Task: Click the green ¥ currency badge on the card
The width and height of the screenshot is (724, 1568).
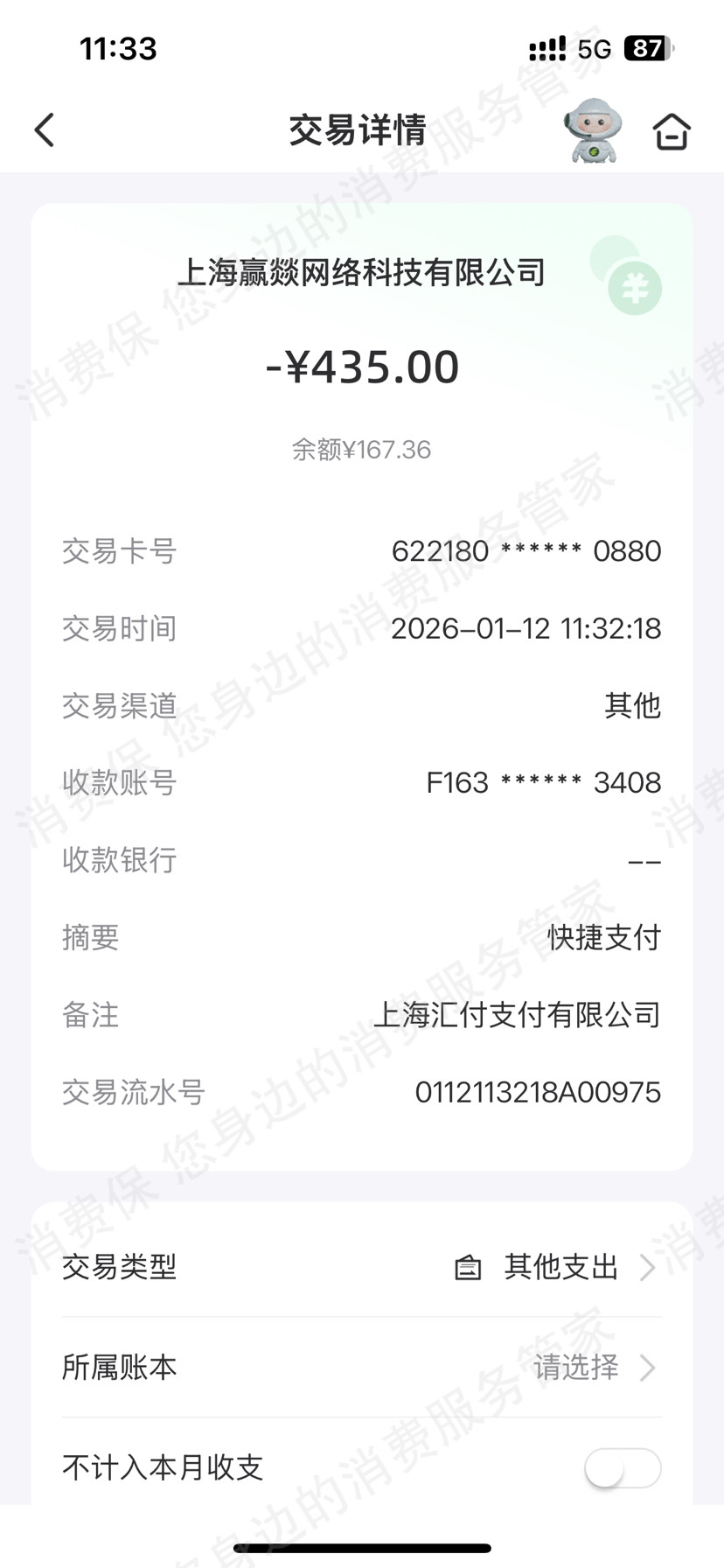Action: click(637, 285)
